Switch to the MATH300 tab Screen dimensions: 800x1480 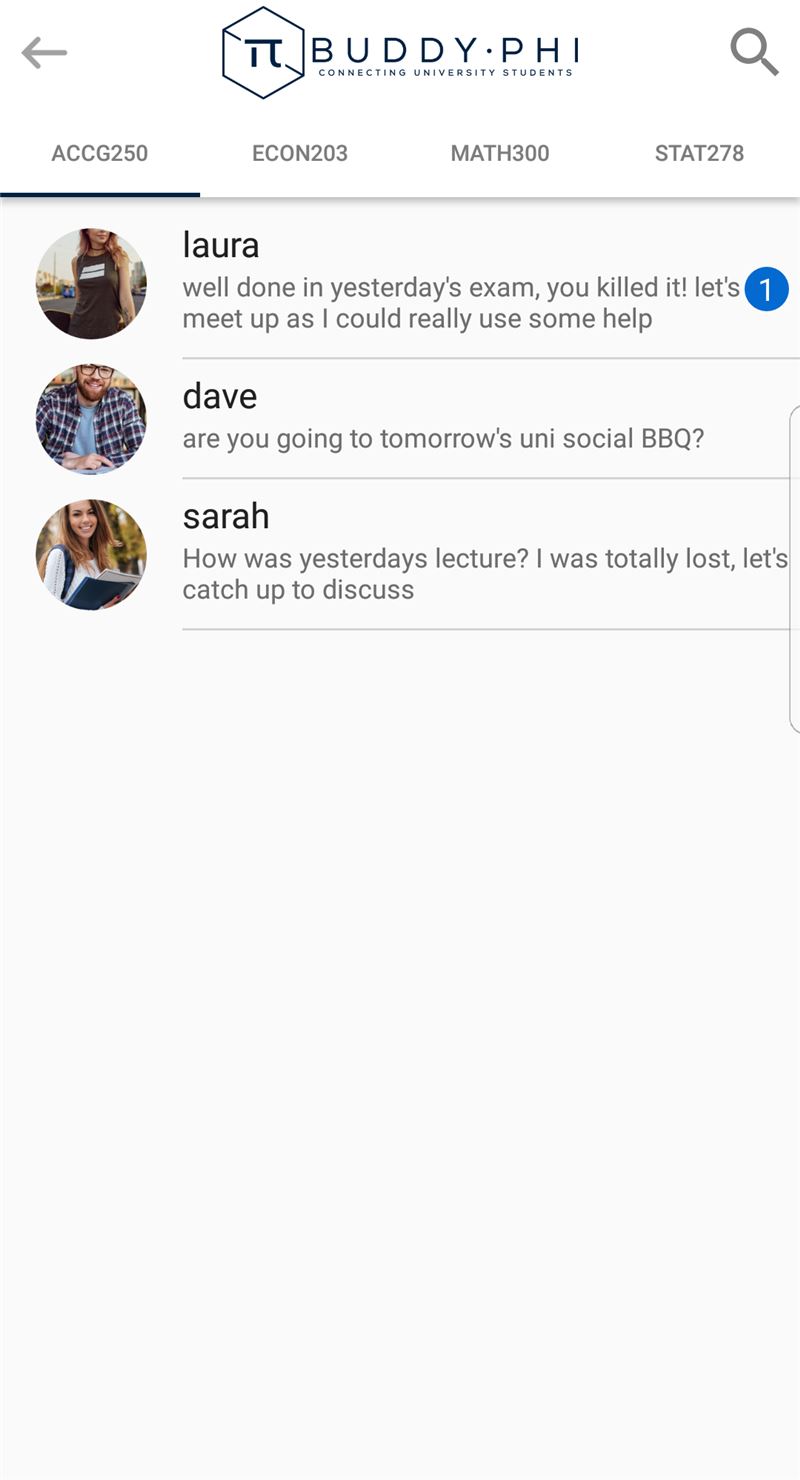click(x=500, y=154)
